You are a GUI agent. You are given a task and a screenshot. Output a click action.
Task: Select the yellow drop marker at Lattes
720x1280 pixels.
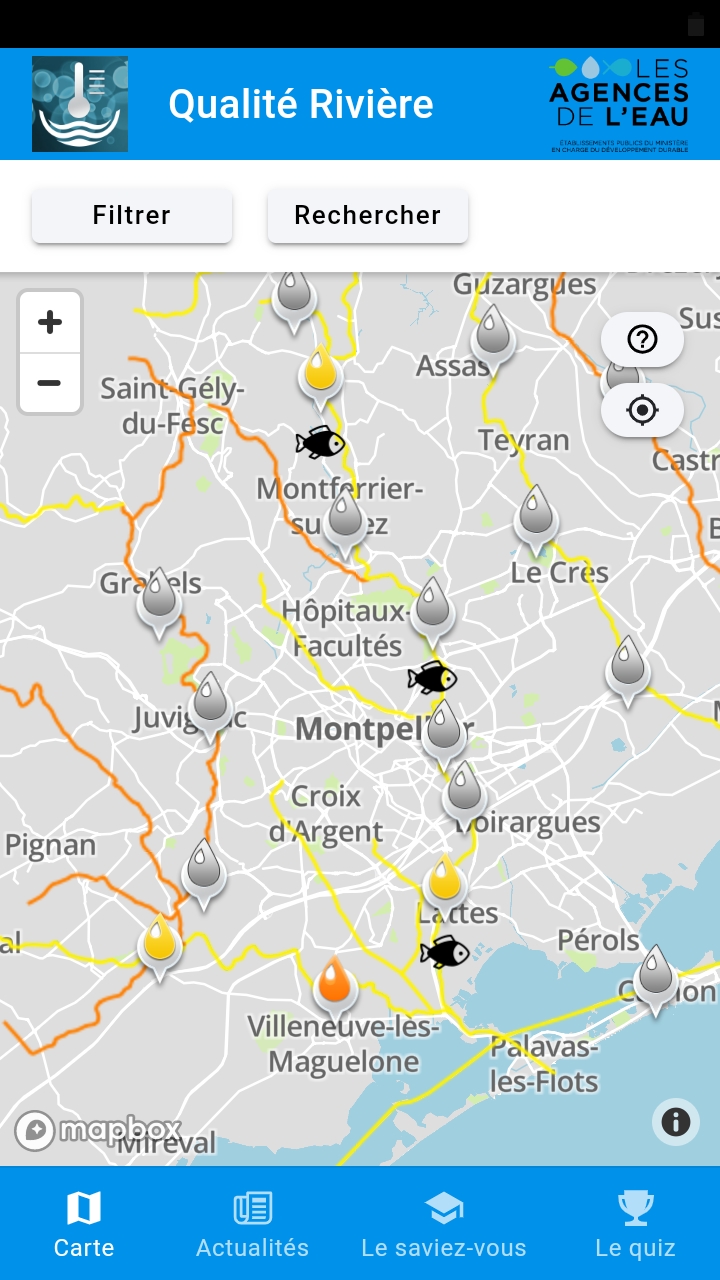pos(445,881)
